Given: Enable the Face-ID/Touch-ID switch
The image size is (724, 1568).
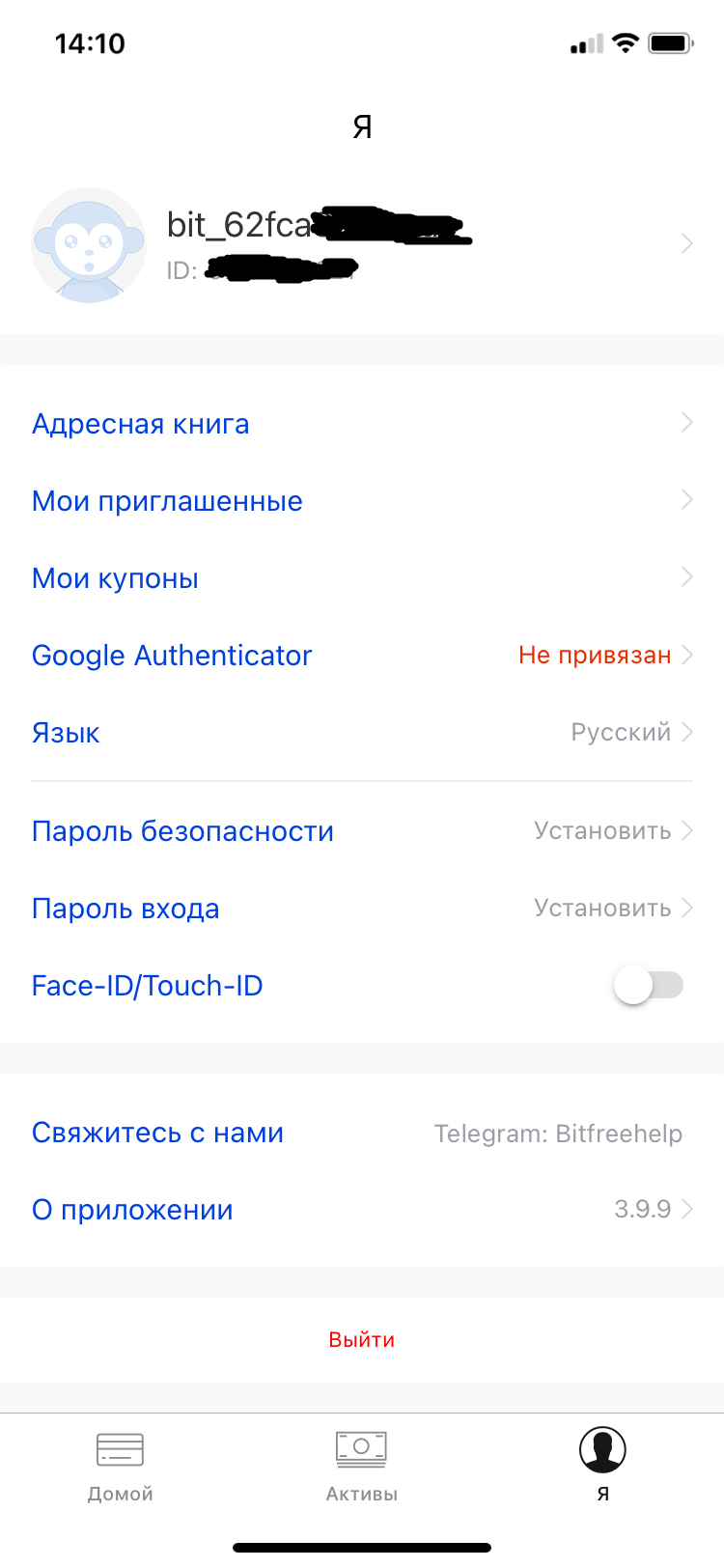Looking at the screenshot, I should coord(648,986).
